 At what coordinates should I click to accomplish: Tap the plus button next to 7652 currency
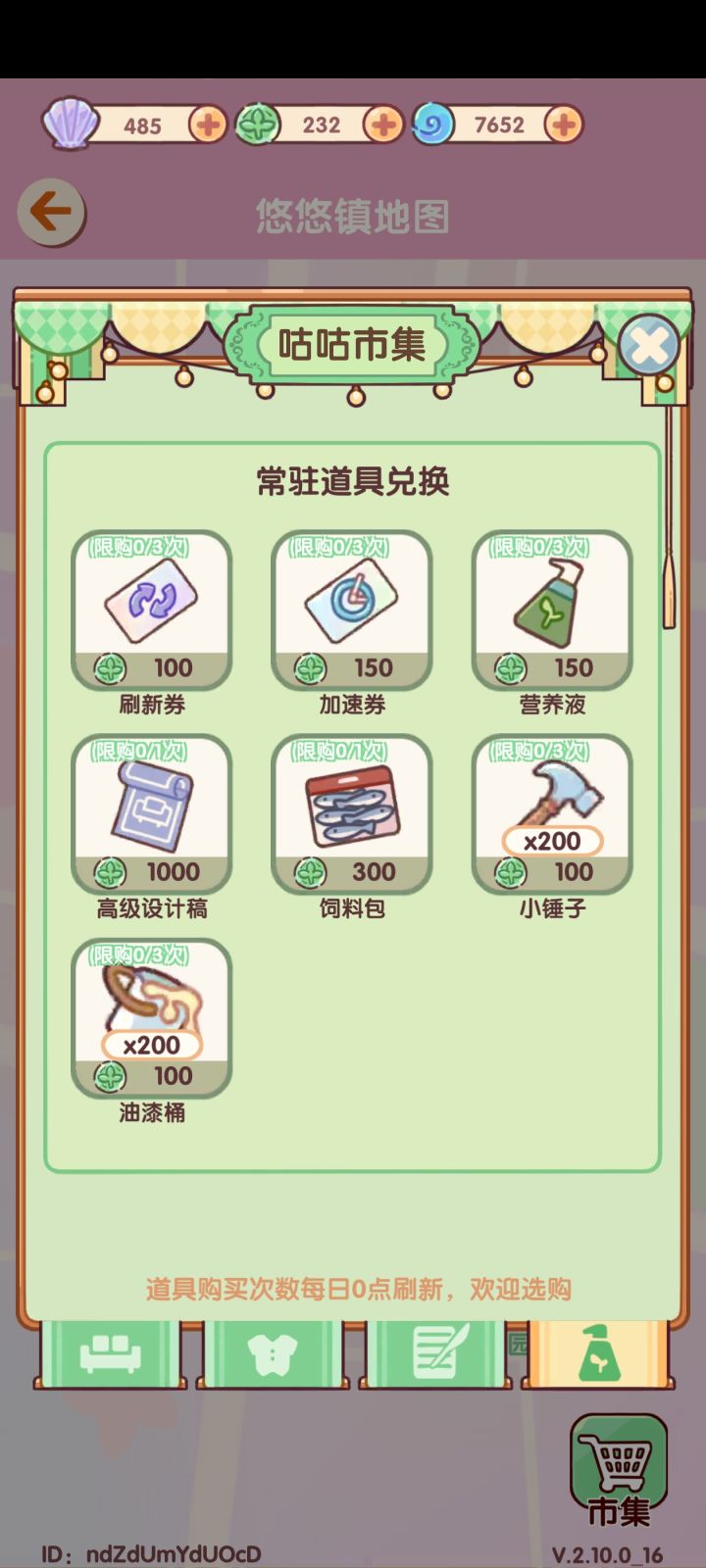pyautogui.click(x=563, y=123)
